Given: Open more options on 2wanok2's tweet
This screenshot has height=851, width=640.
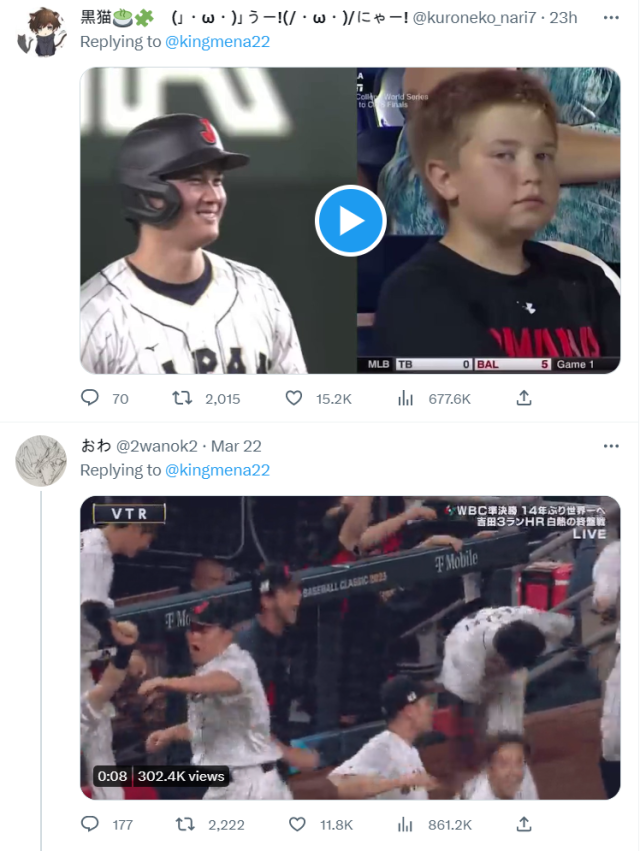Looking at the screenshot, I should 610,446.
